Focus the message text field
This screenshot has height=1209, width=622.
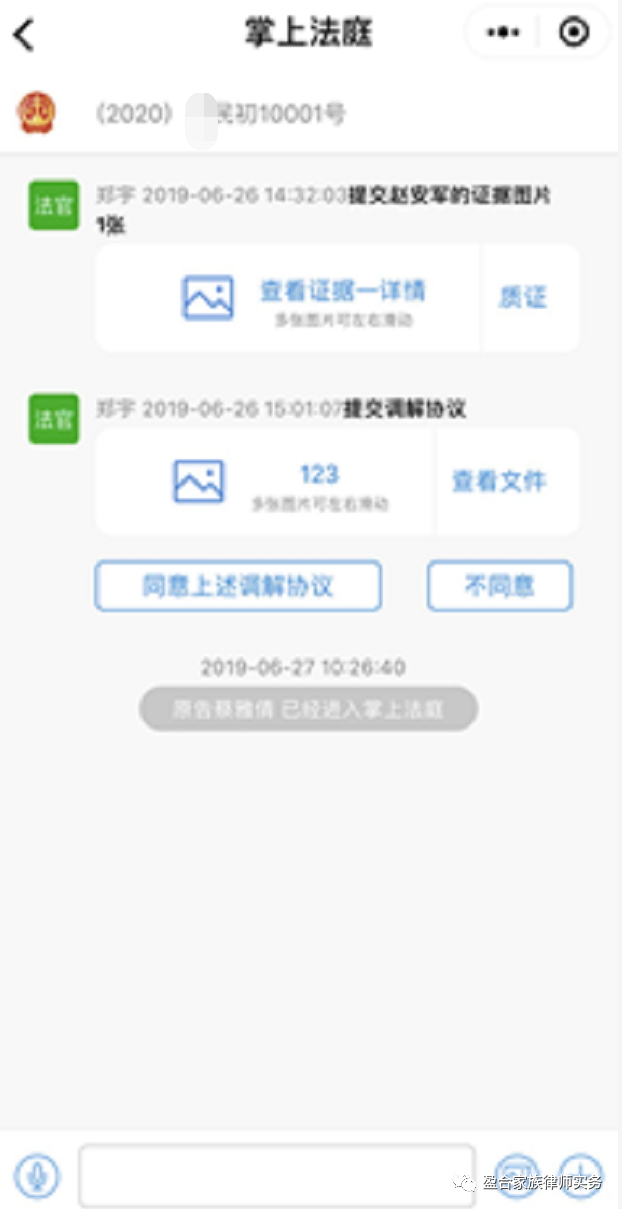click(x=276, y=1174)
